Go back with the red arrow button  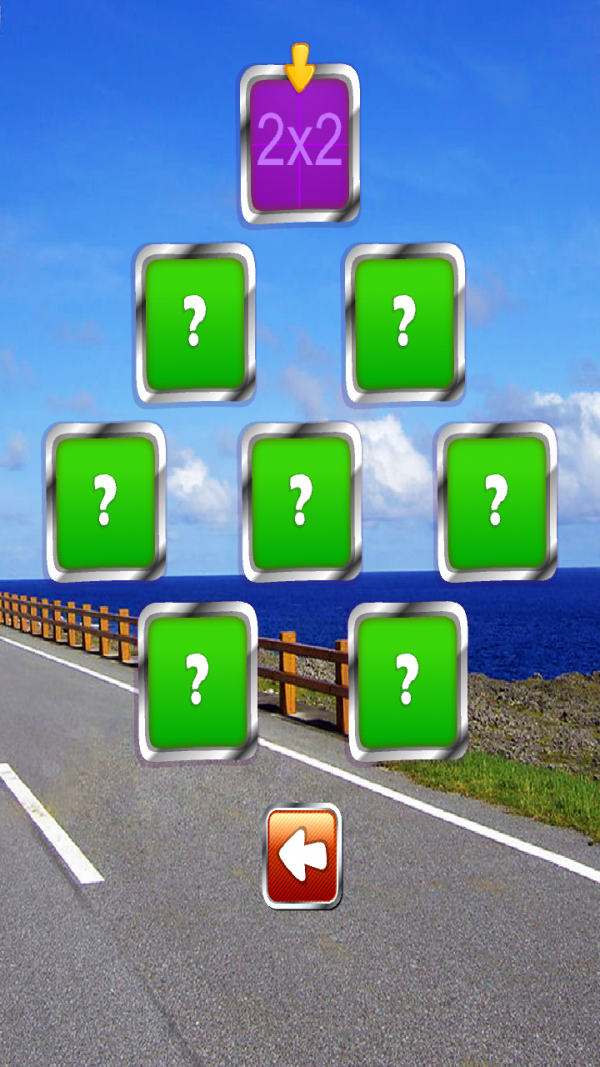(303, 857)
